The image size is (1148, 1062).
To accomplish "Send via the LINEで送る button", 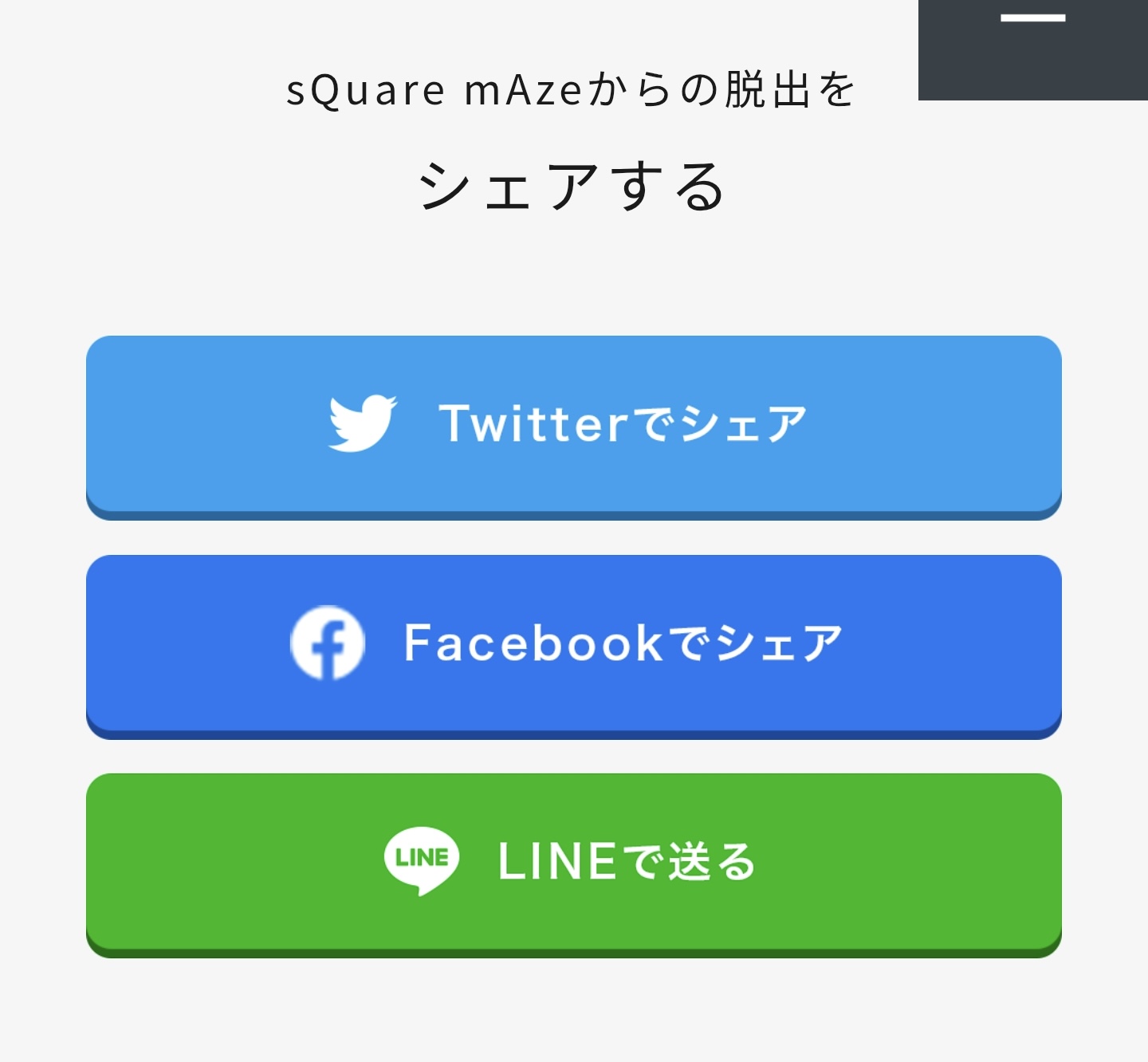I will [573, 863].
